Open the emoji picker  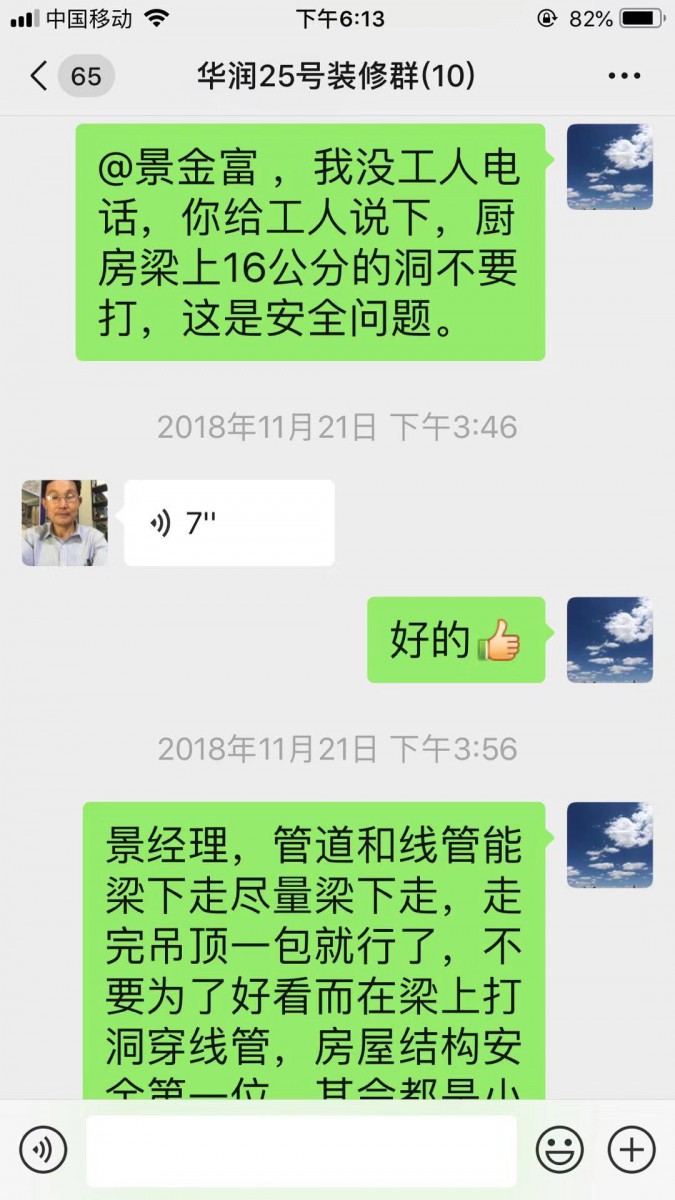pos(560,1150)
